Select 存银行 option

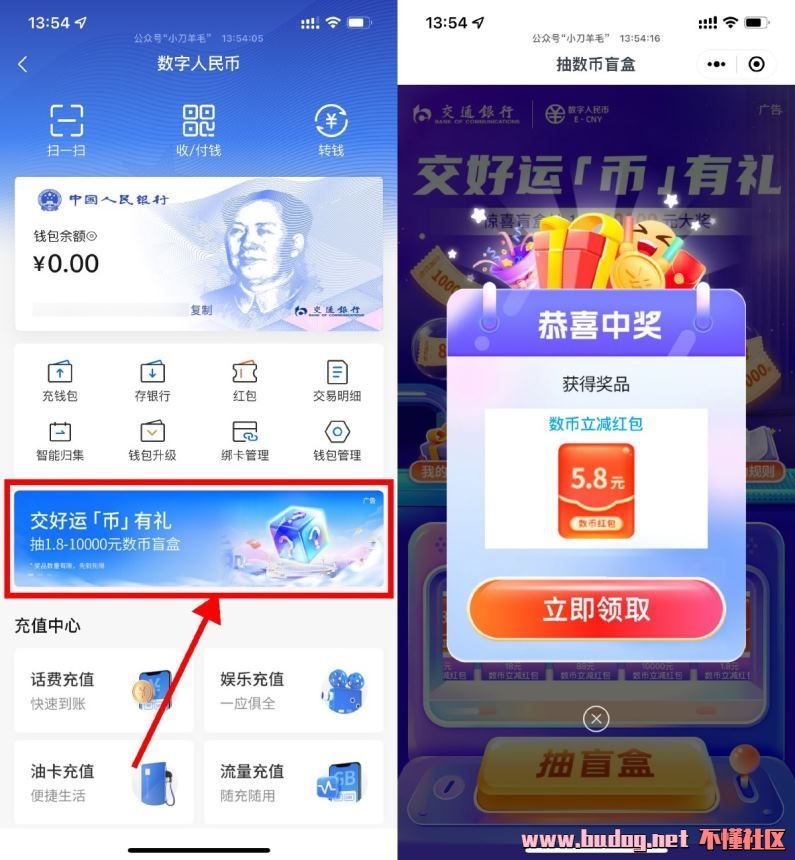(x=152, y=382)
